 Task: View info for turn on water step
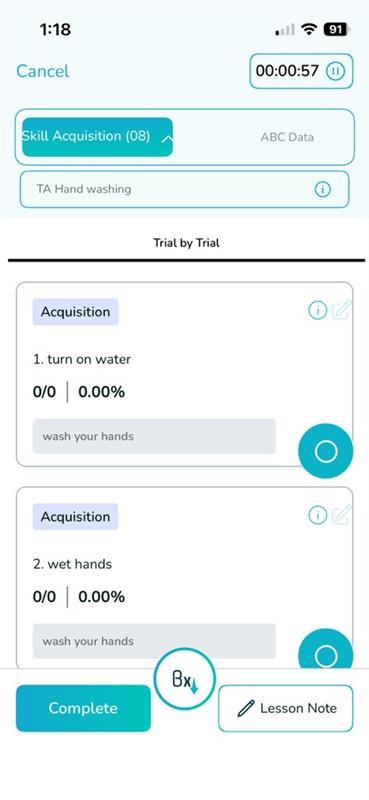click(317, 310)
